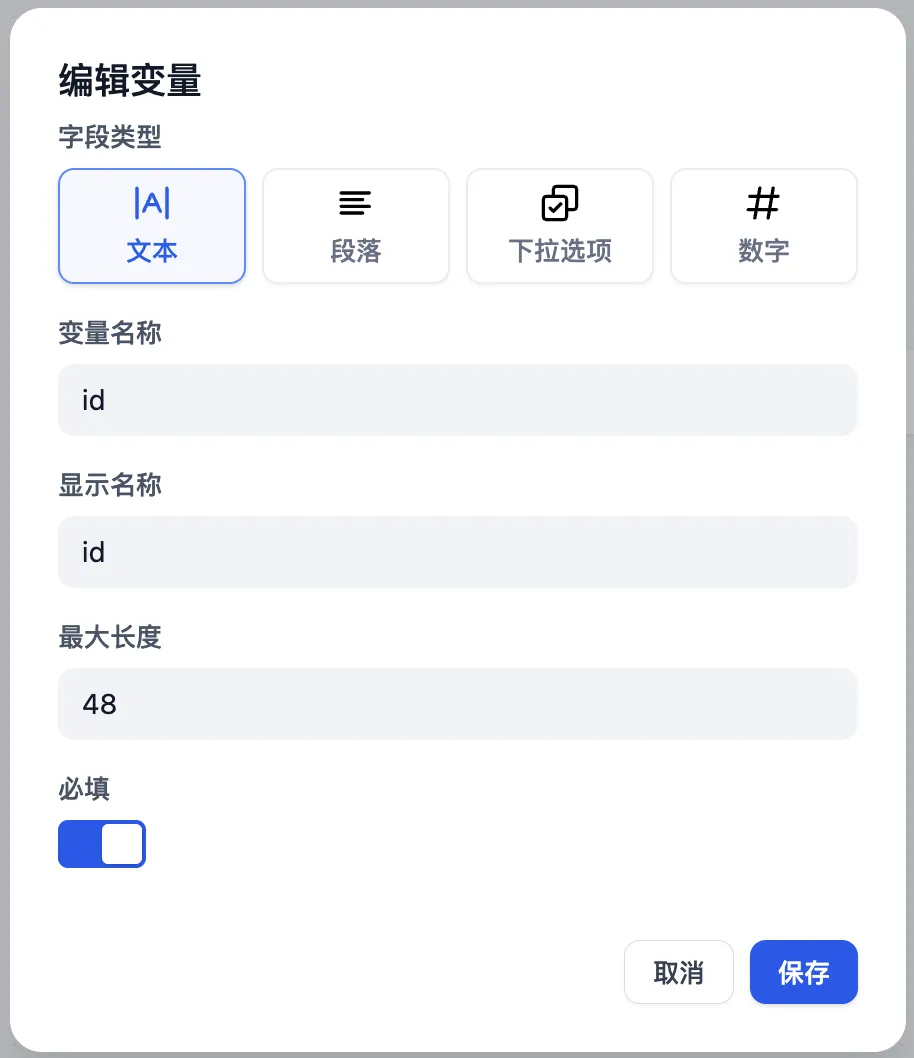The image size is (914, 1058).
Task: Cancel with the 取消 button
Action: [x=679, y=972]
